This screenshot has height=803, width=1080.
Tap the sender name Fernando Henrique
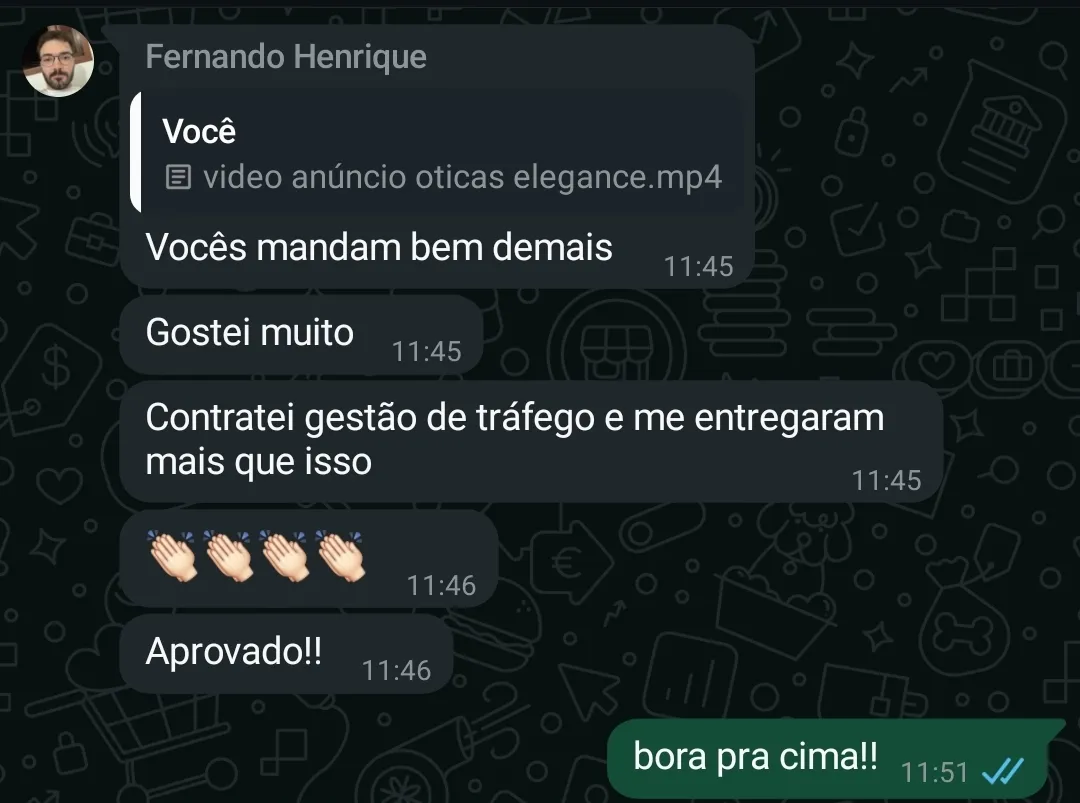(x=286, y=57)
